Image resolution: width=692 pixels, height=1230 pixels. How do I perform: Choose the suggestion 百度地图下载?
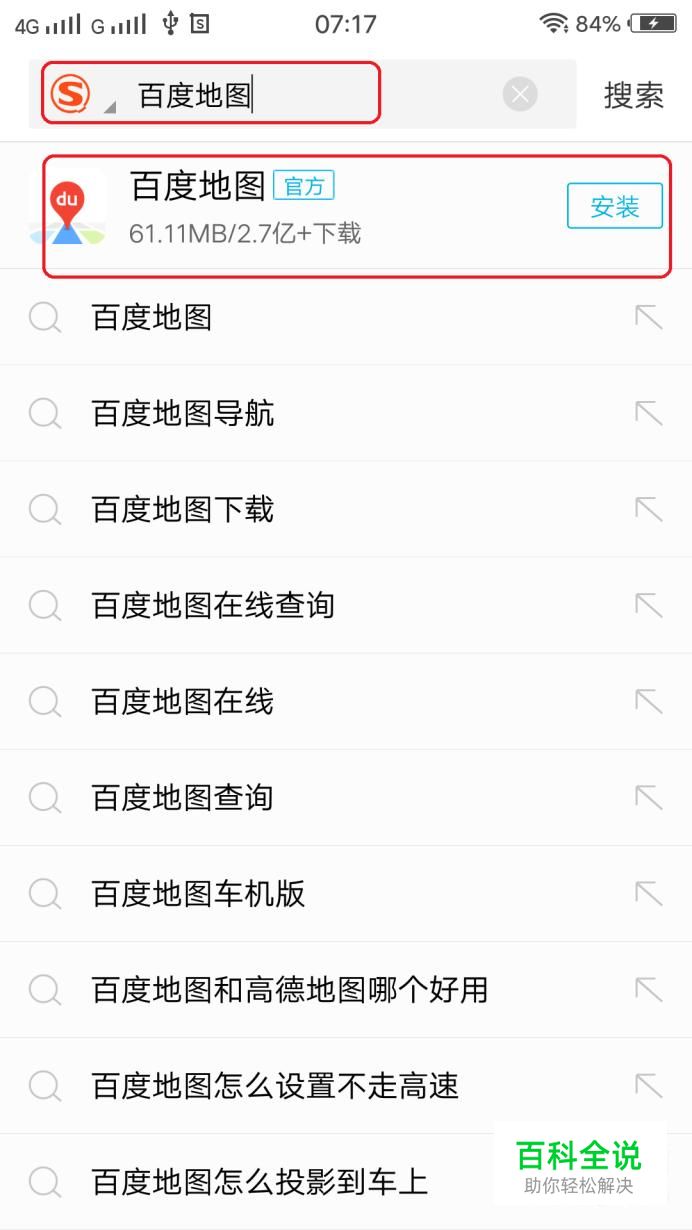pyautogui.click(x=183, y=510)
